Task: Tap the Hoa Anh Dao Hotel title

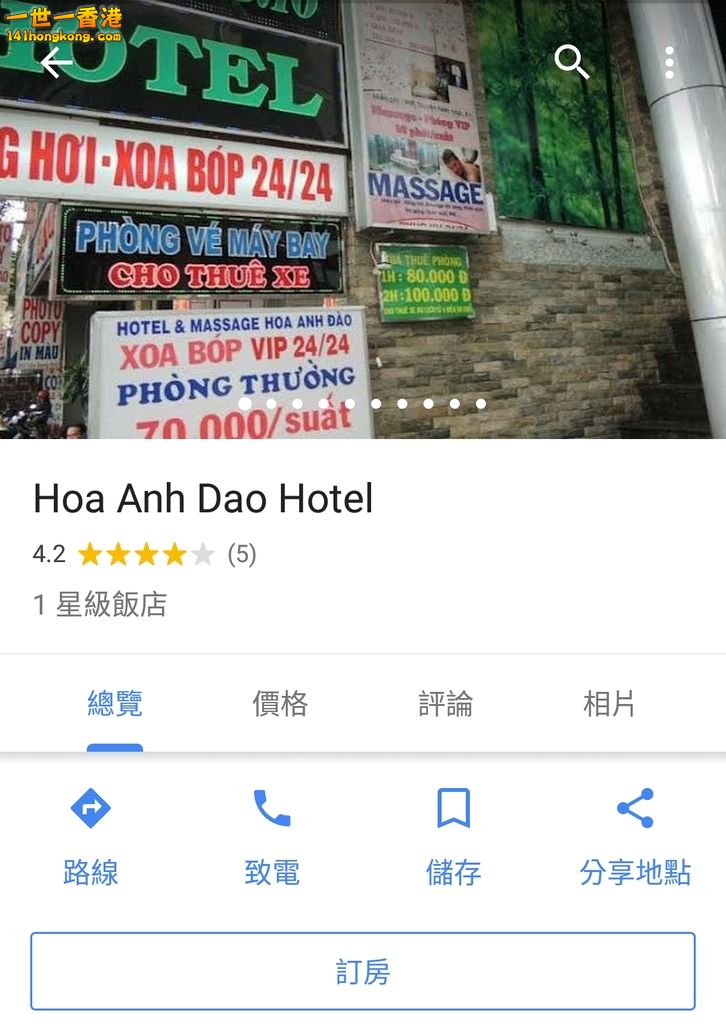Action: pyautogui.click(x=203, y=499)
